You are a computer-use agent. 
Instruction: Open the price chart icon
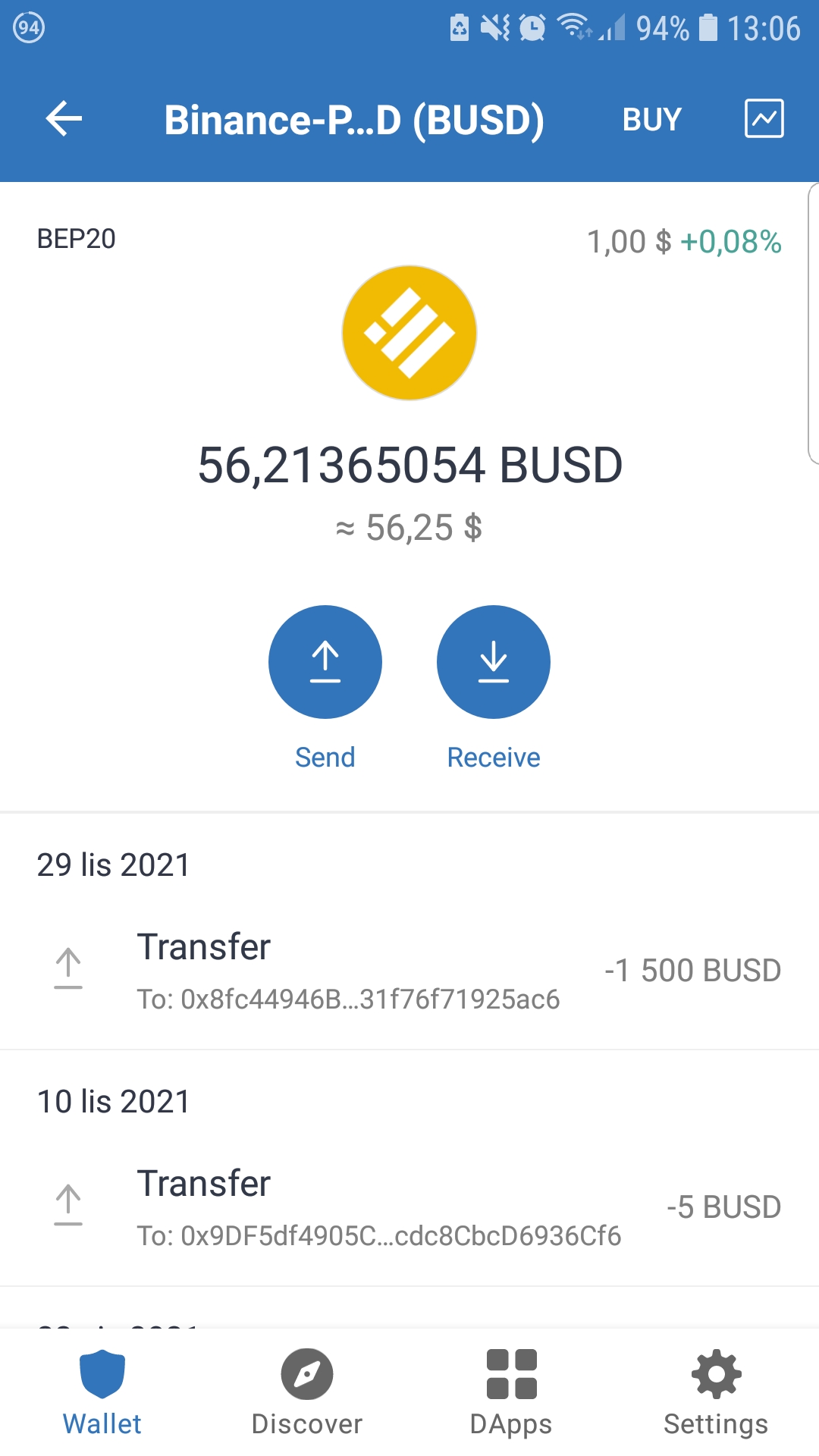tap(764, 118)
